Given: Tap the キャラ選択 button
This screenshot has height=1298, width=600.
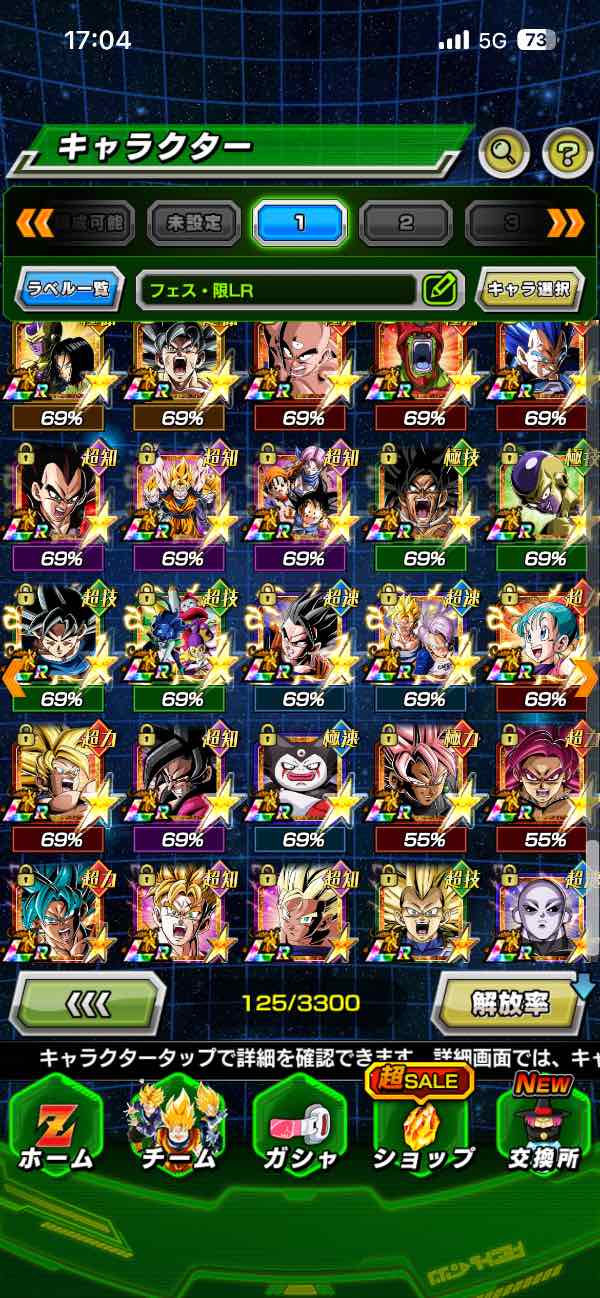Looking at the screenshot, I should 529,290.
